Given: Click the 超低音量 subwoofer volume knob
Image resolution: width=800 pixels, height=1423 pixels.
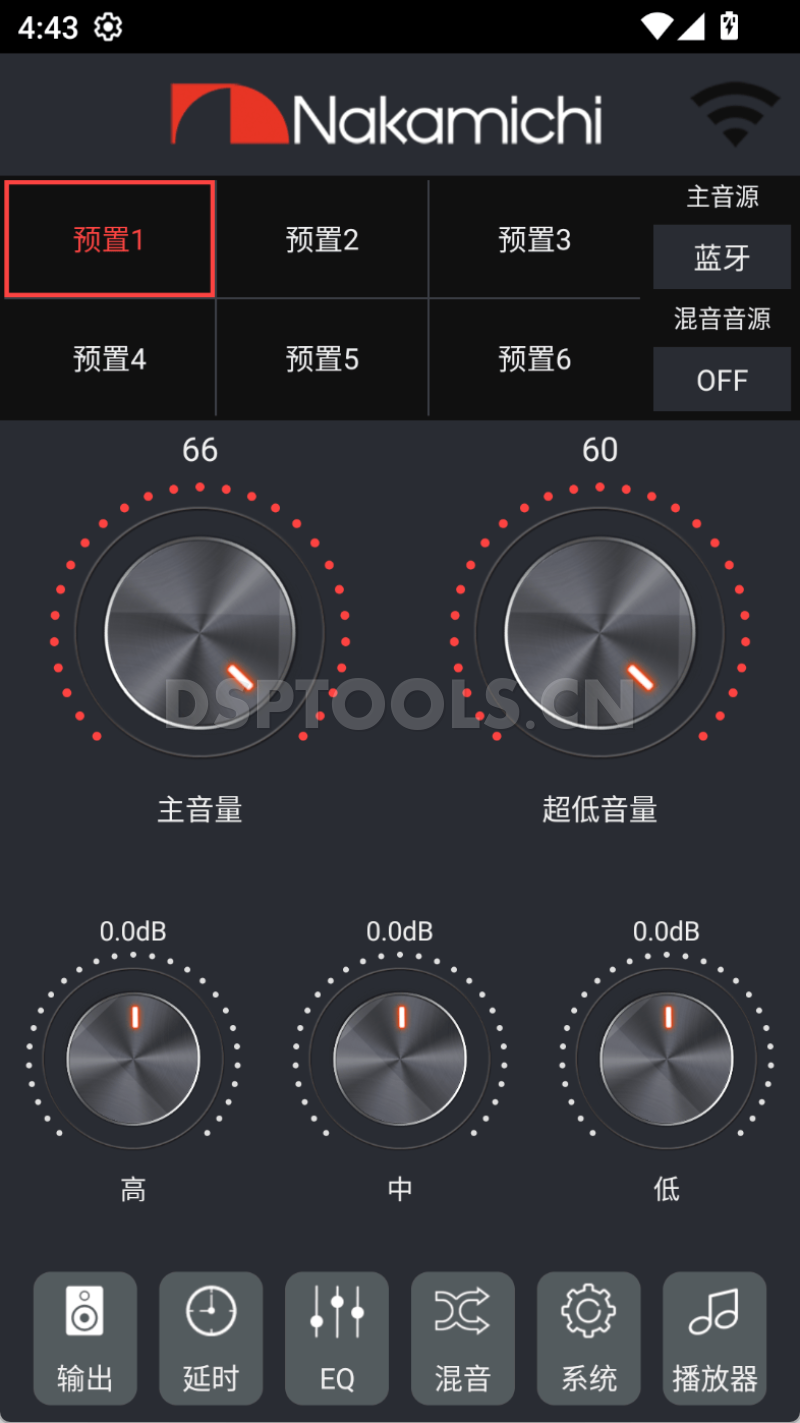Looking at the screenshot, I should pyautogui.click(x=600, y=631).
